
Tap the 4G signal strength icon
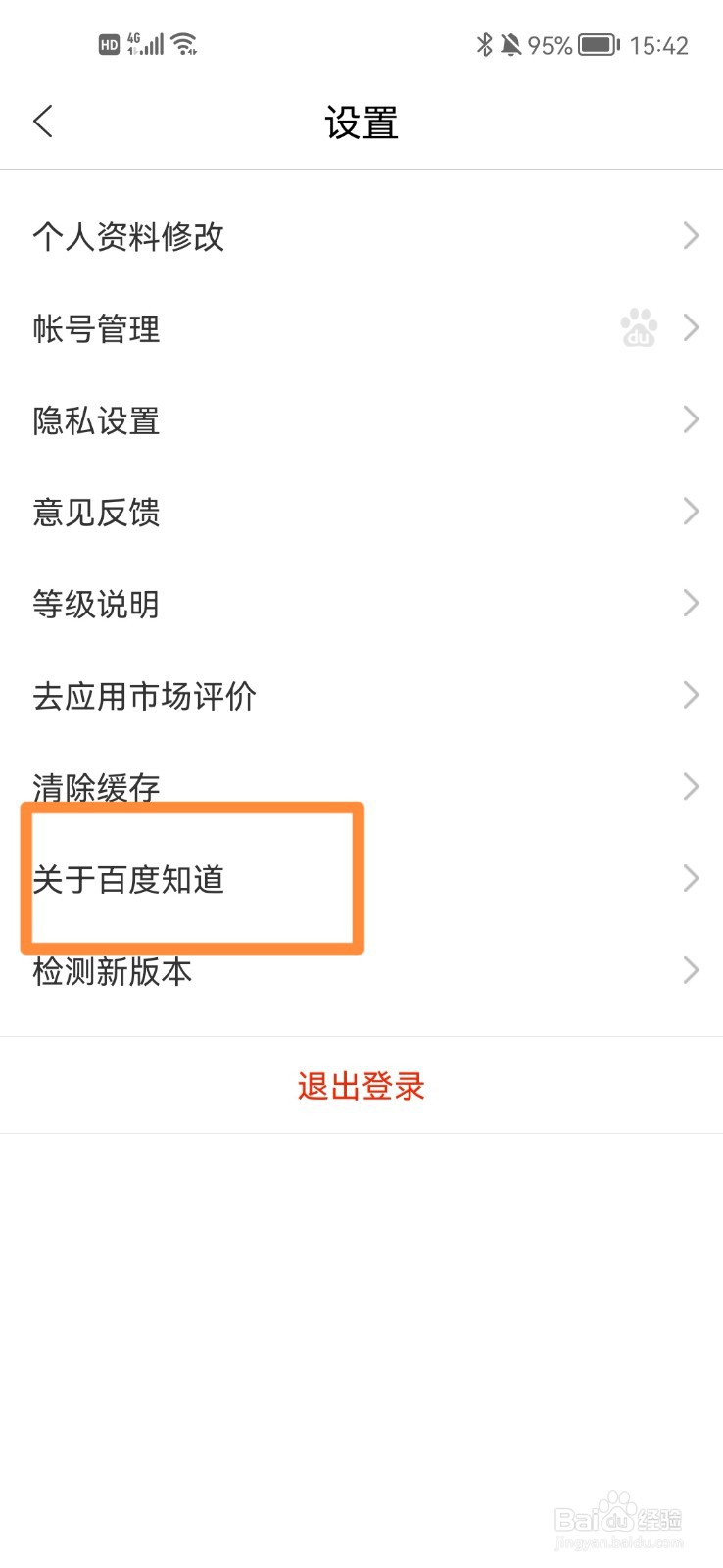(x=148, y=43)
